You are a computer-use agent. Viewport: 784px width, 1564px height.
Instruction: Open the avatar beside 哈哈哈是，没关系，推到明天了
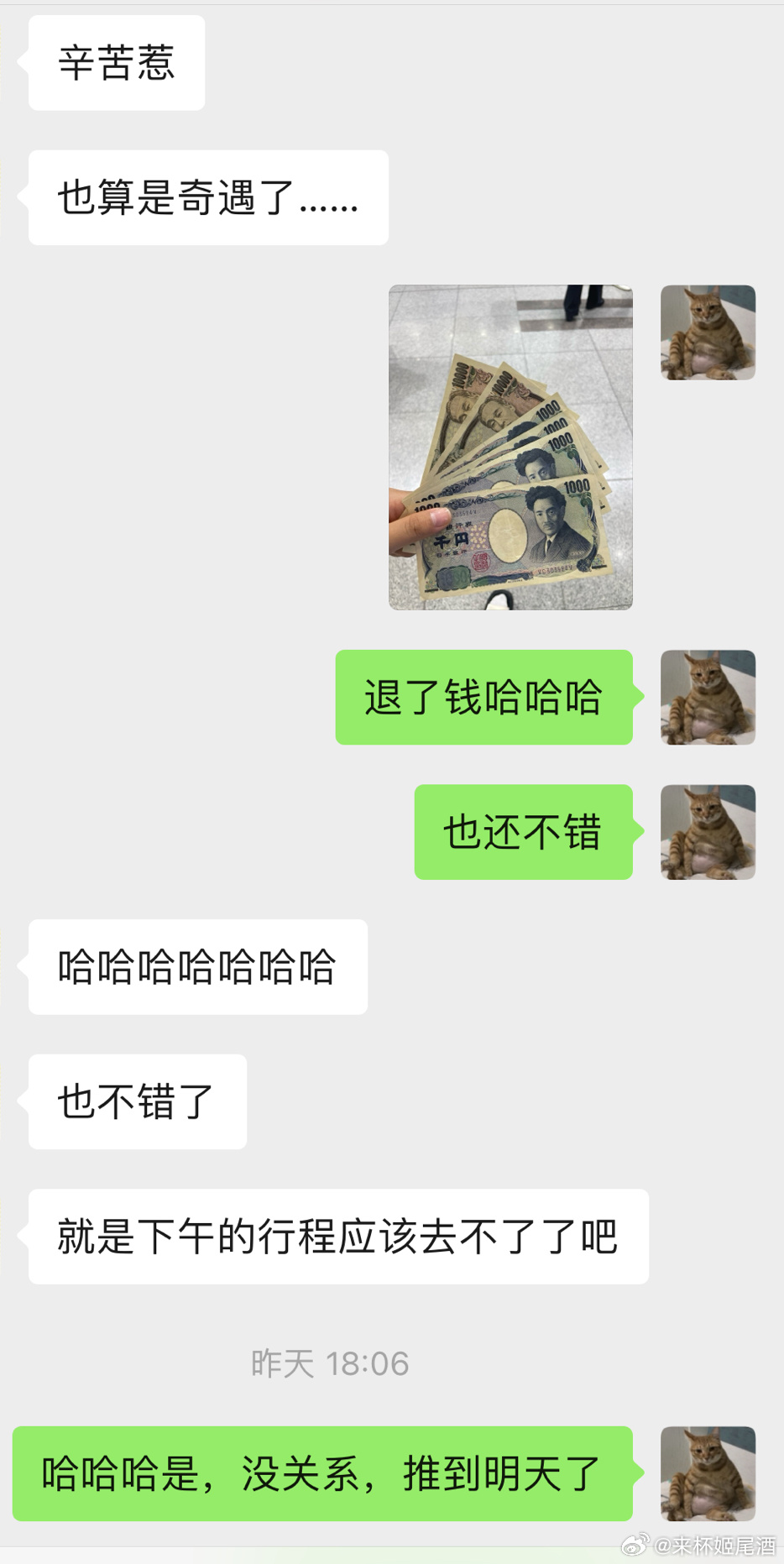[x=708, y=1473]
